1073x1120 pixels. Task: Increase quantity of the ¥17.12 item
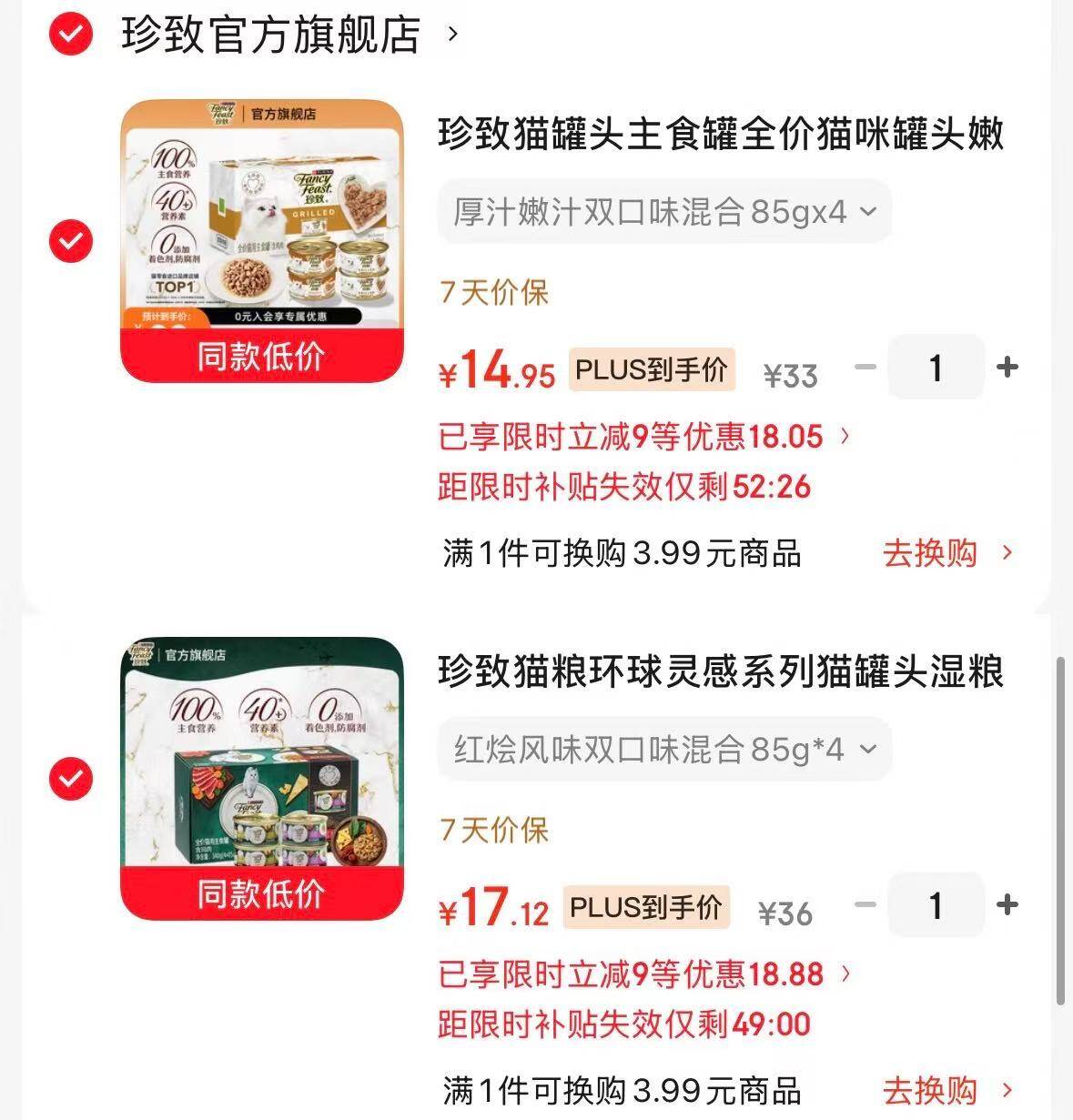click(1007, 904)
